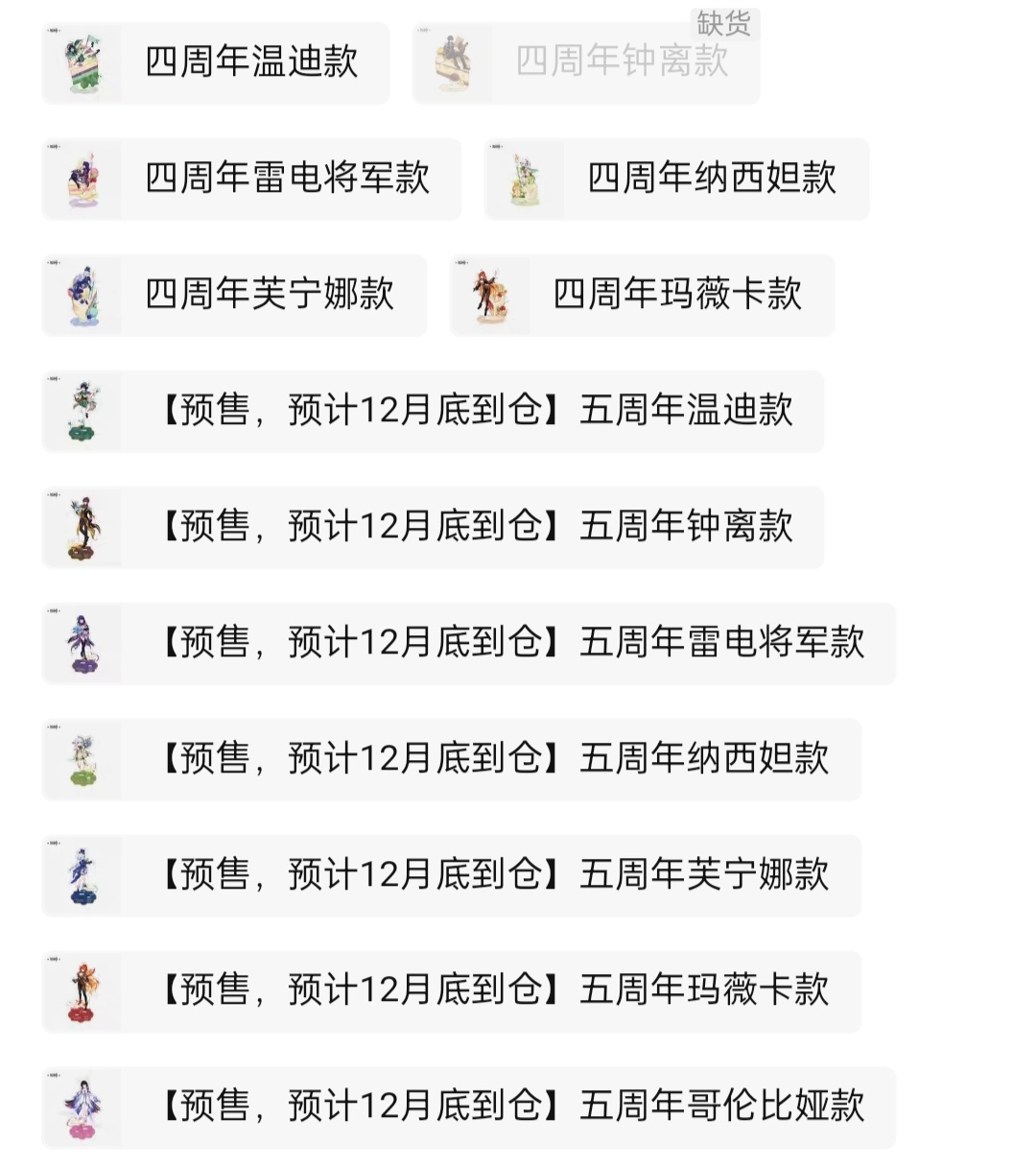Choose presale 五周年钟离款
The image size is (1036, 1167).
(434, 527)
